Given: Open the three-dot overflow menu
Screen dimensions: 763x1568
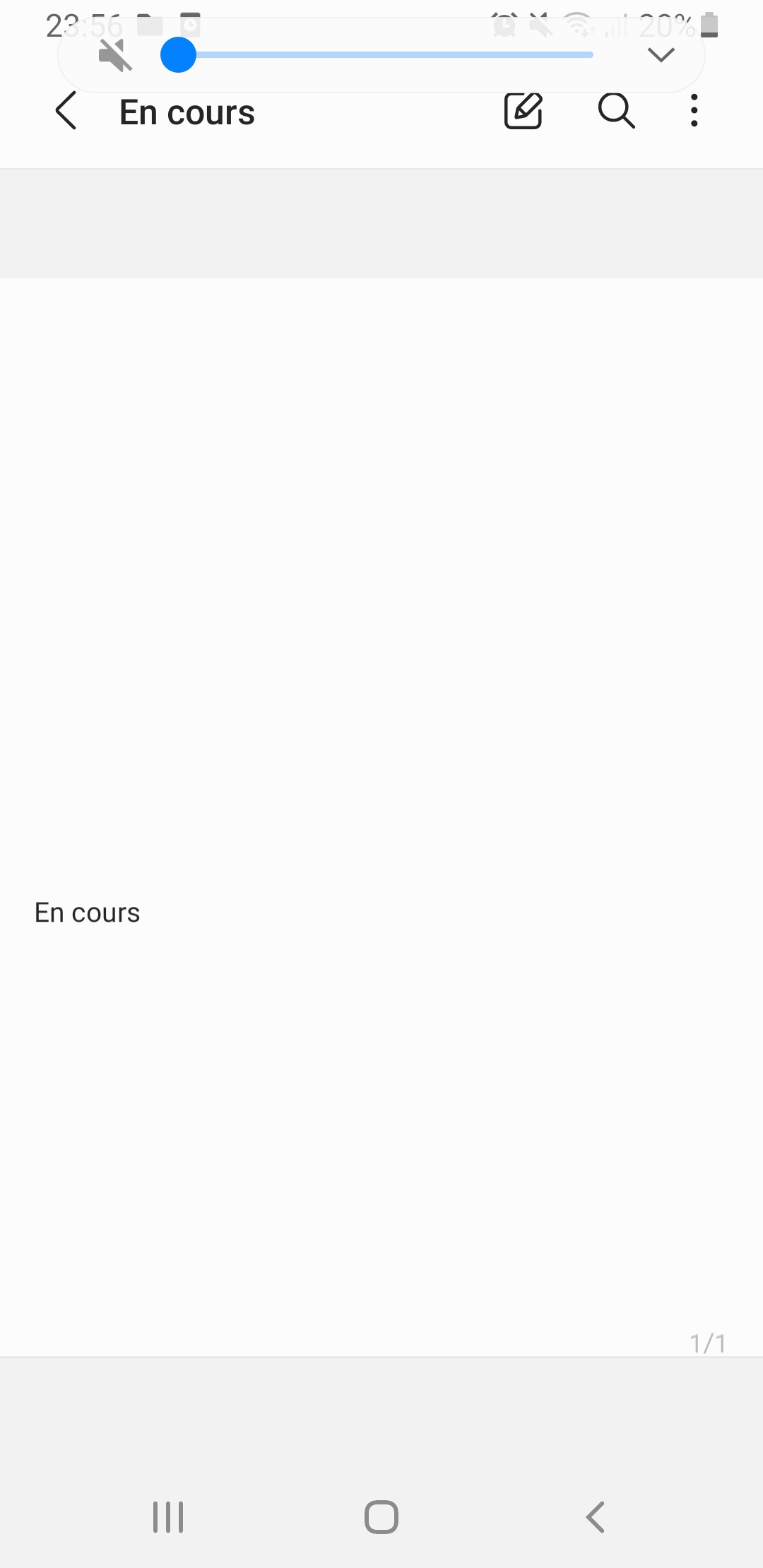Looking at the screenshot, I should pyautogui.click(x=694, y=111).
